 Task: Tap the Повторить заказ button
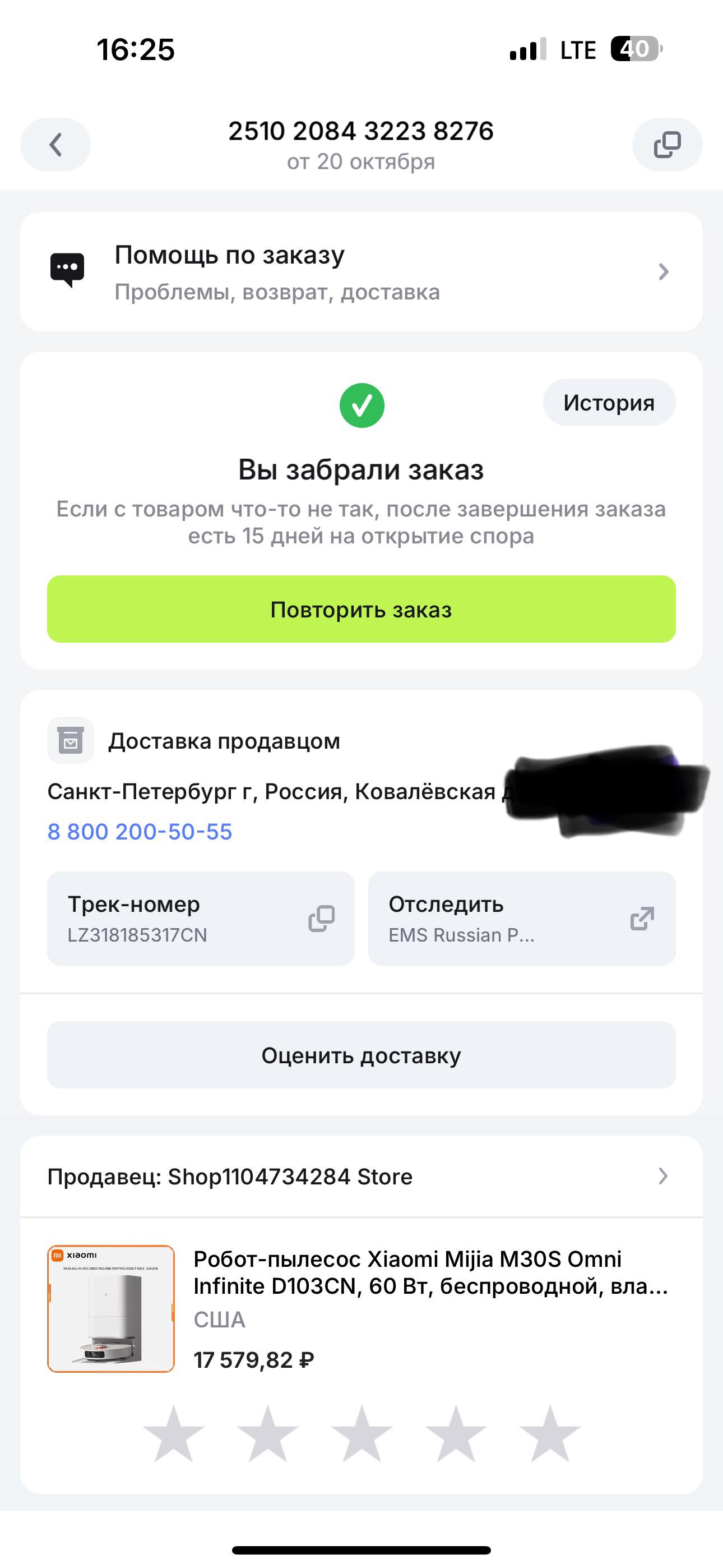click(x=361, y=609)
